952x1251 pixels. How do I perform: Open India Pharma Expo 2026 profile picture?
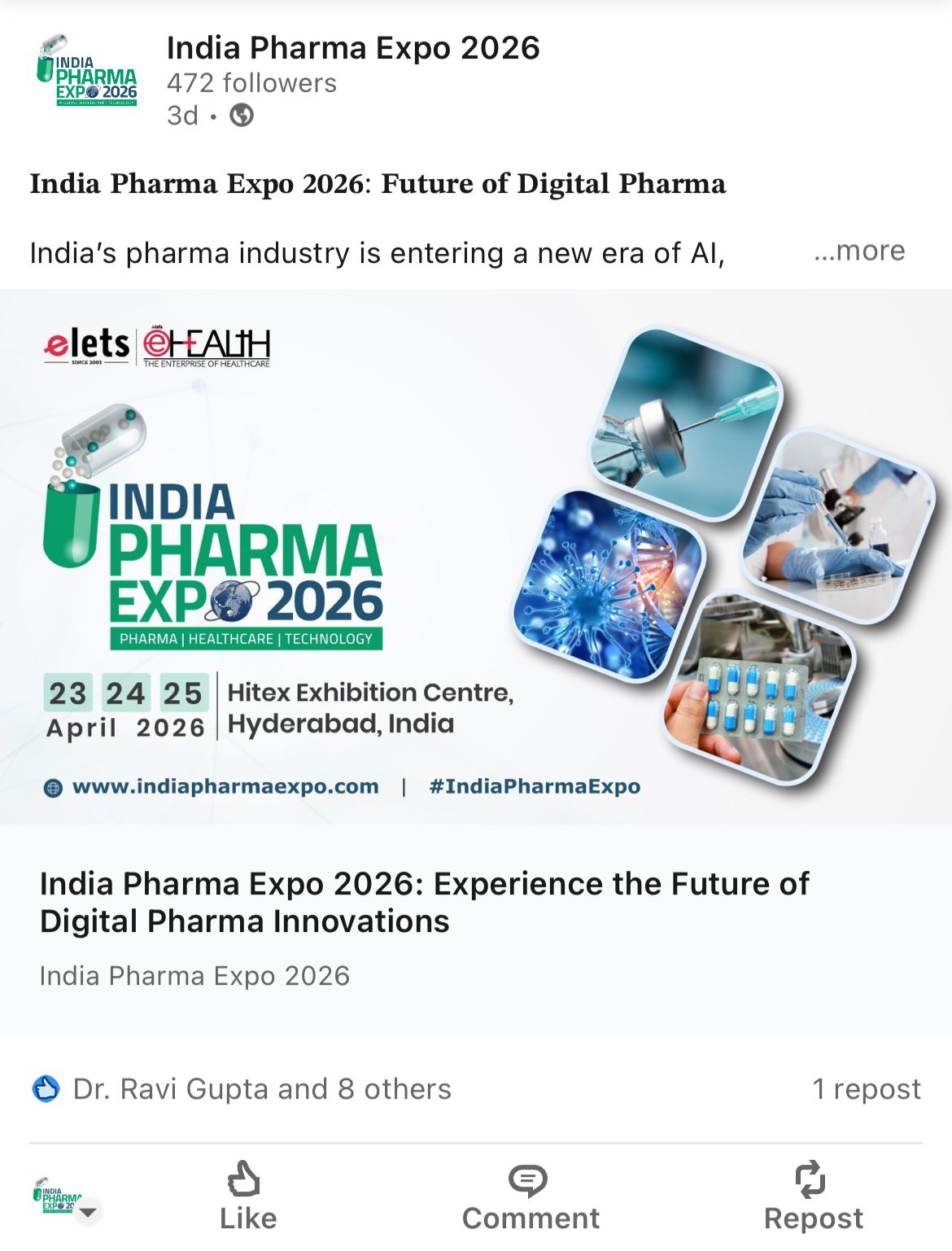(x=87, y=72)
